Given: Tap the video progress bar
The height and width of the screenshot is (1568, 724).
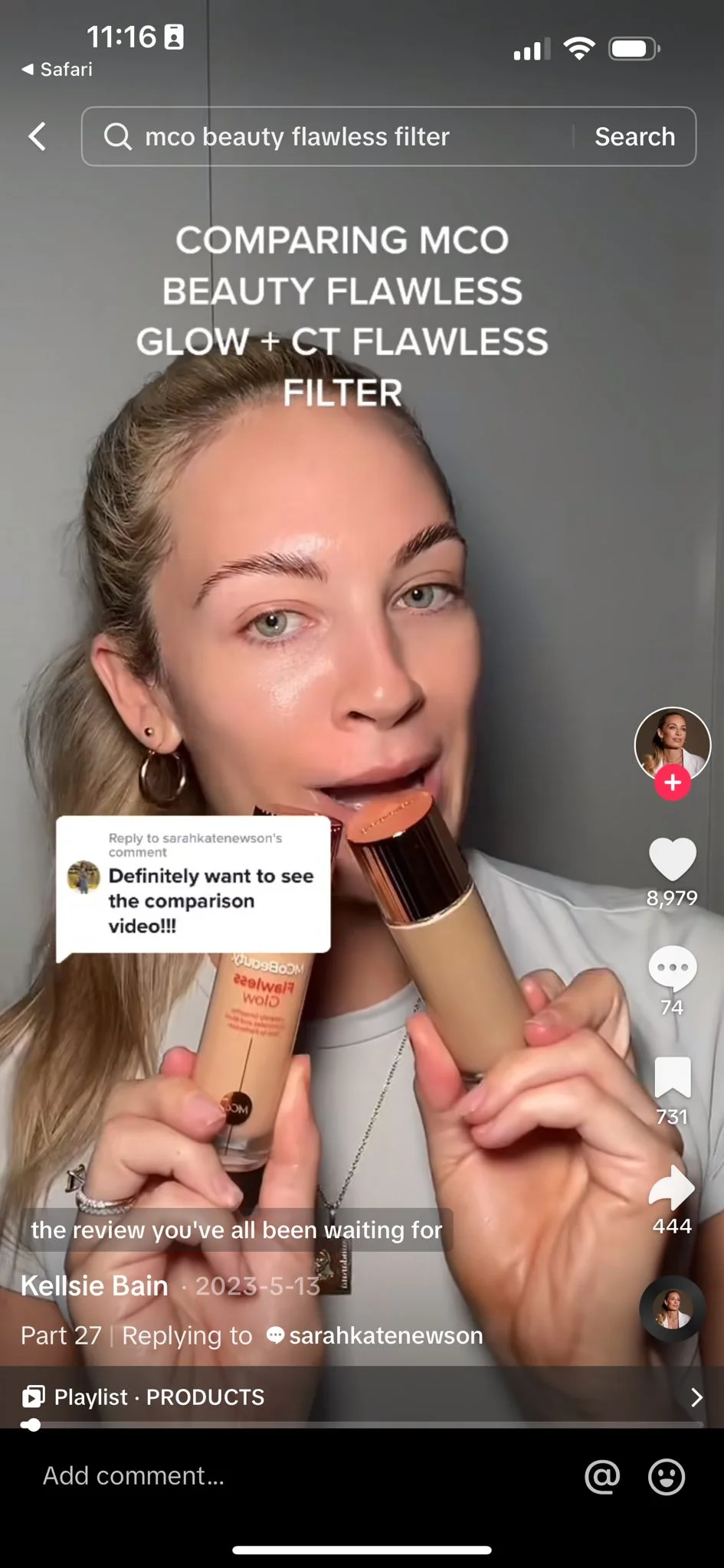Looking at the screenshot, I should [362, 1425].
